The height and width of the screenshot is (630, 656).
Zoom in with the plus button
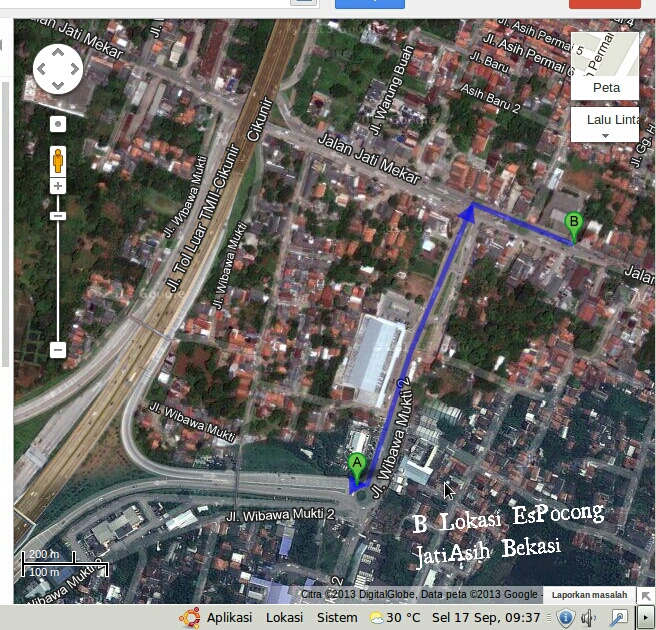[x=58, y=186]
